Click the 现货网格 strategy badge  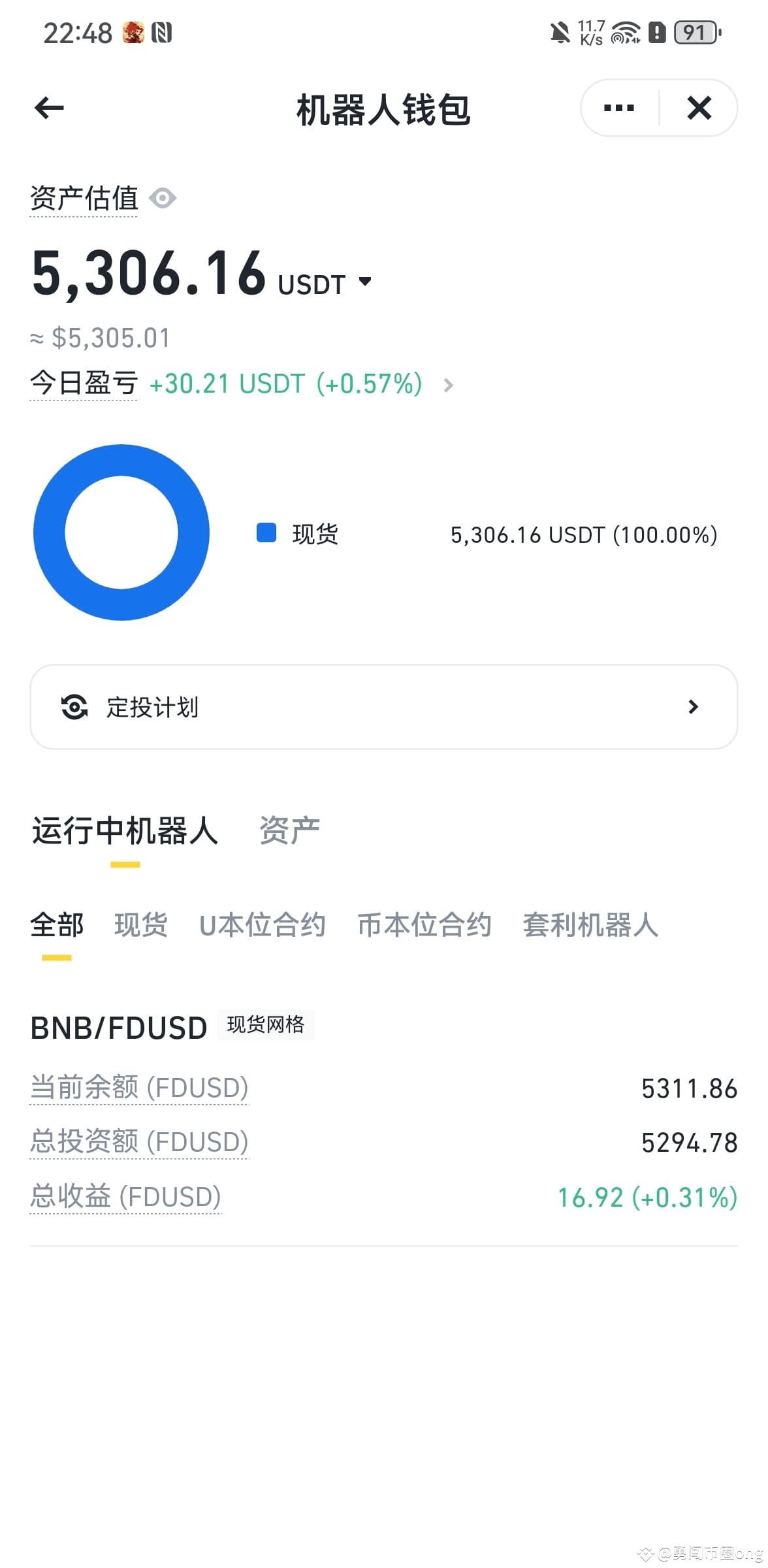pyautogui.click(x=265, y=1026)
